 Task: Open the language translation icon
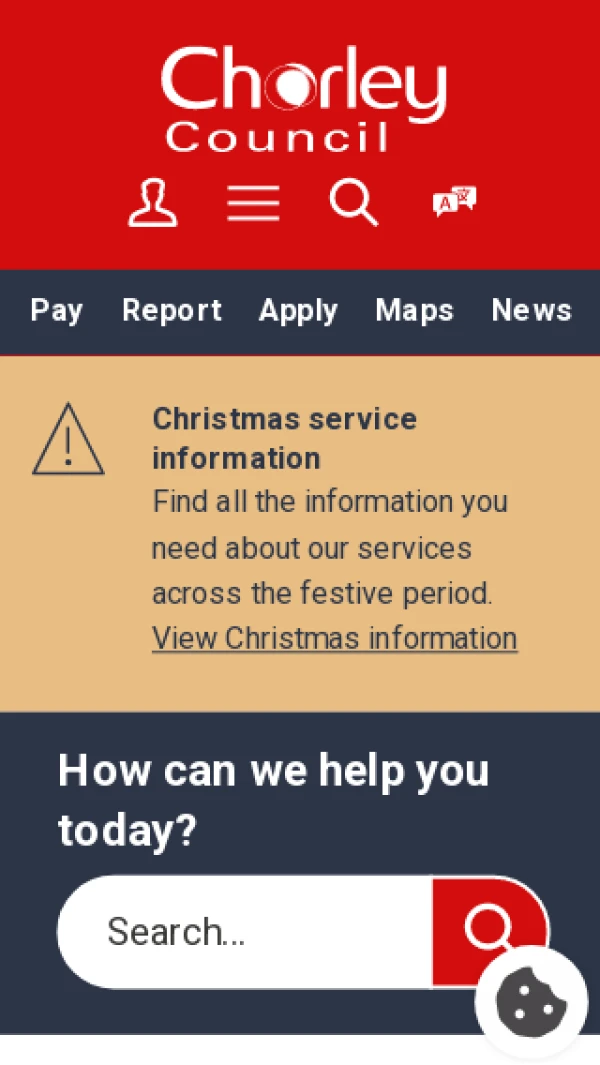(454, 203)
